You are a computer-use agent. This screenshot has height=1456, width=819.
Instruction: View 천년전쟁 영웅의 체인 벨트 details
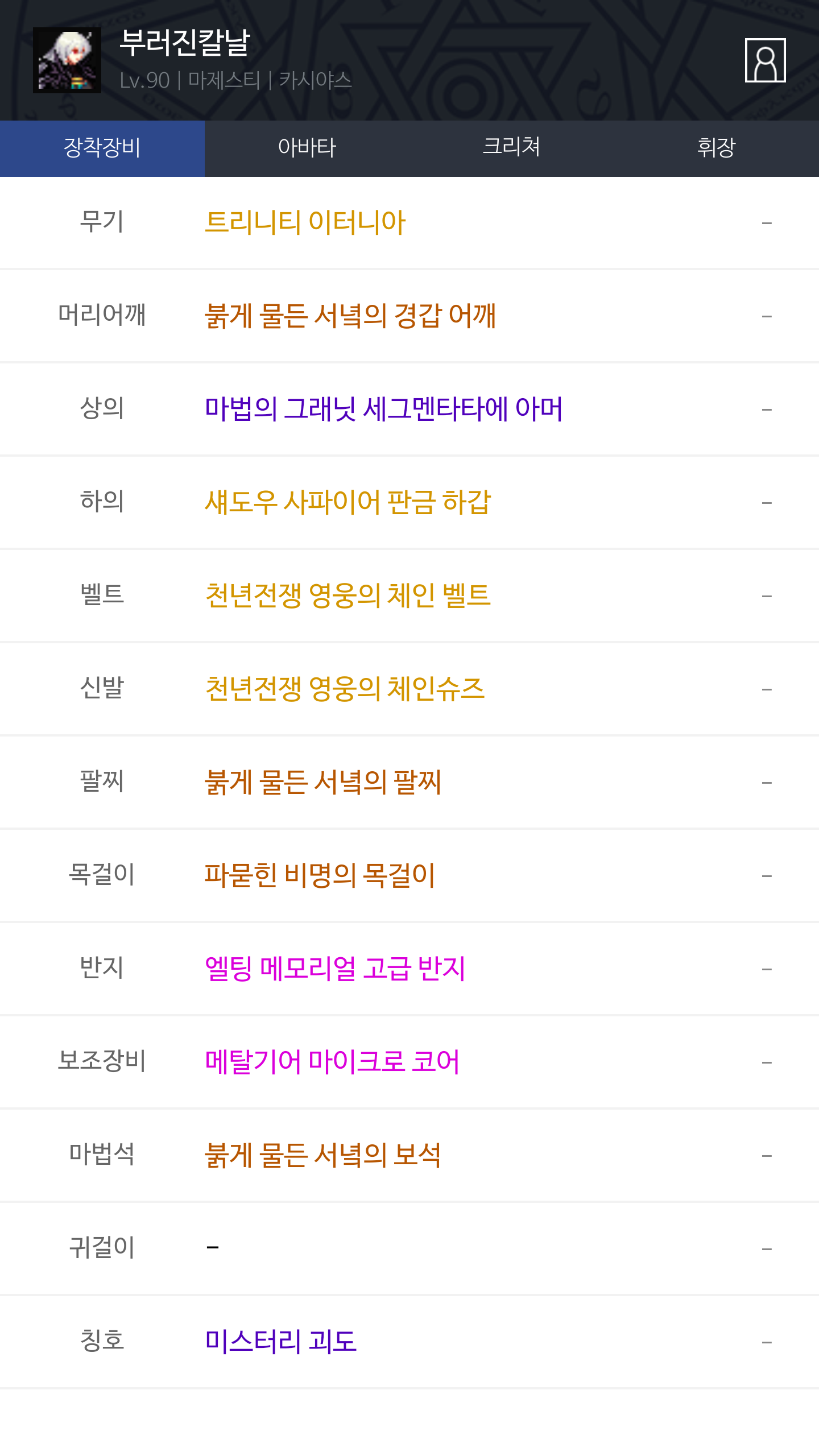[348, 595]
